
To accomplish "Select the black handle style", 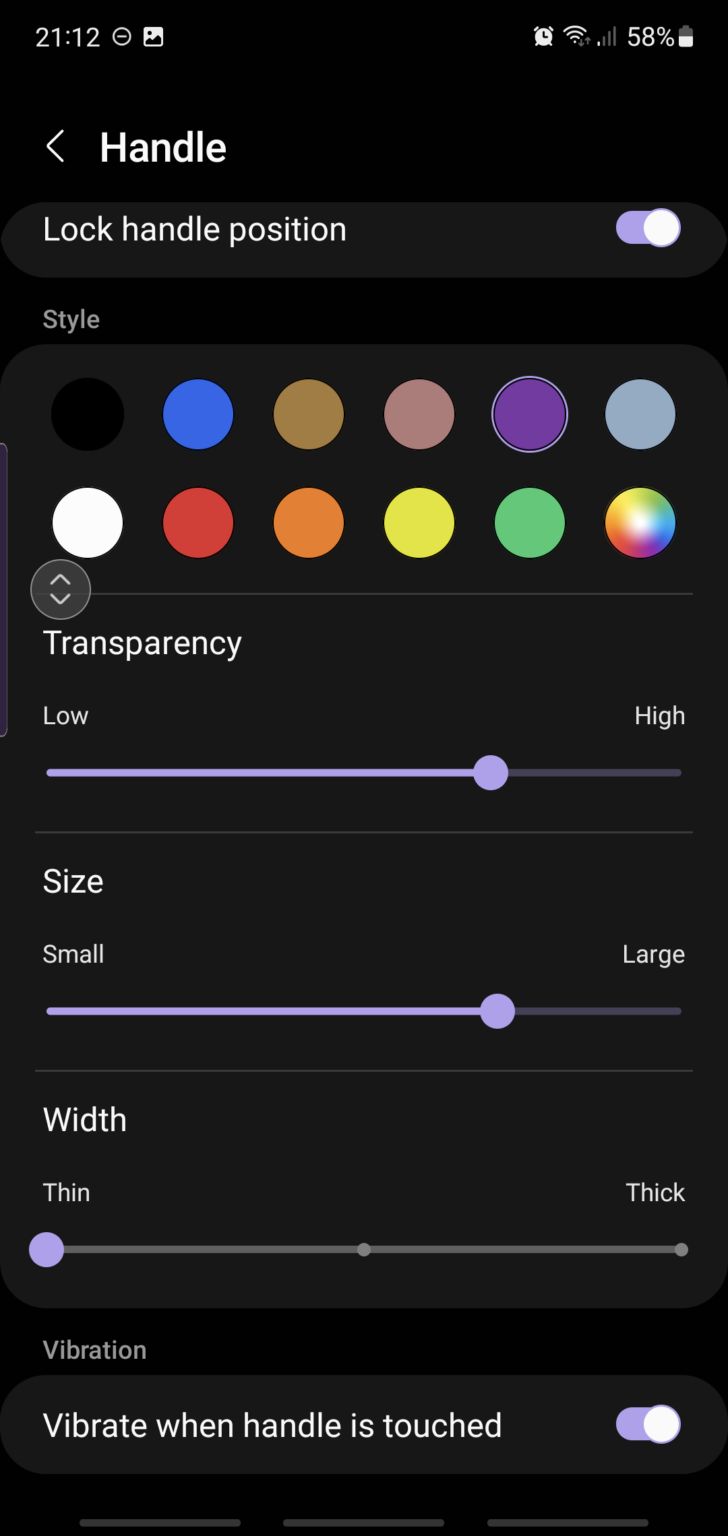I will click(x=87, y=414).
